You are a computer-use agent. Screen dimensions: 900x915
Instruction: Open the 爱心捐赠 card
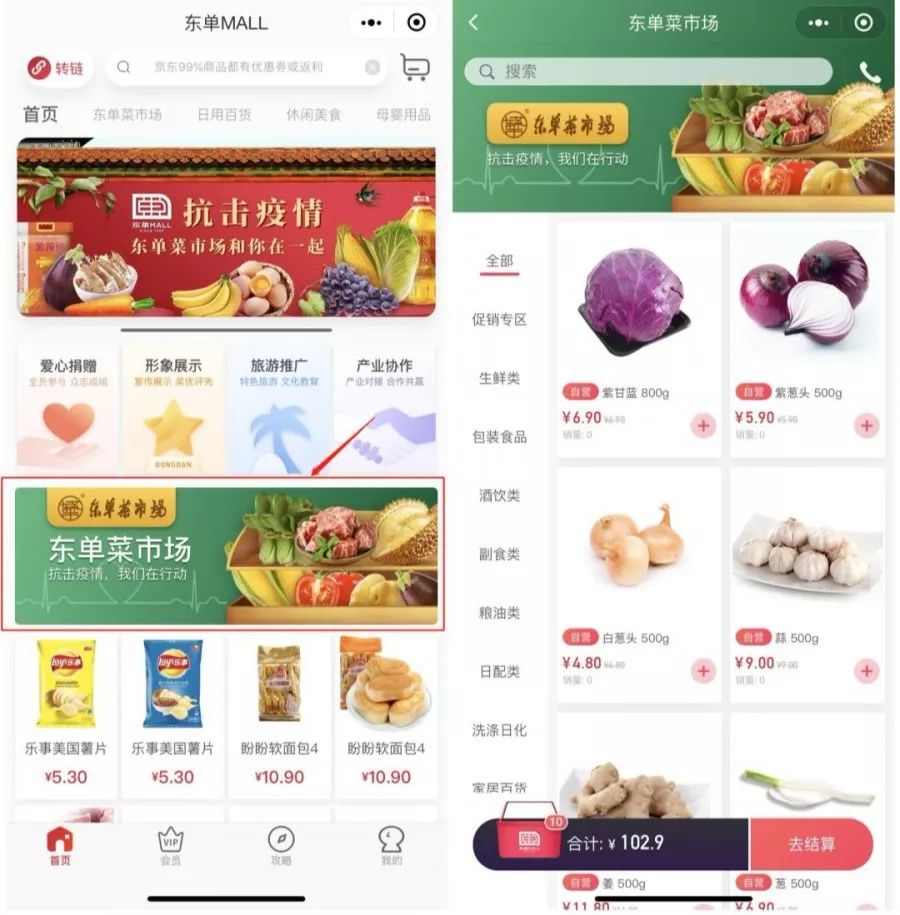pyautogui.click(x=68, y=408)
